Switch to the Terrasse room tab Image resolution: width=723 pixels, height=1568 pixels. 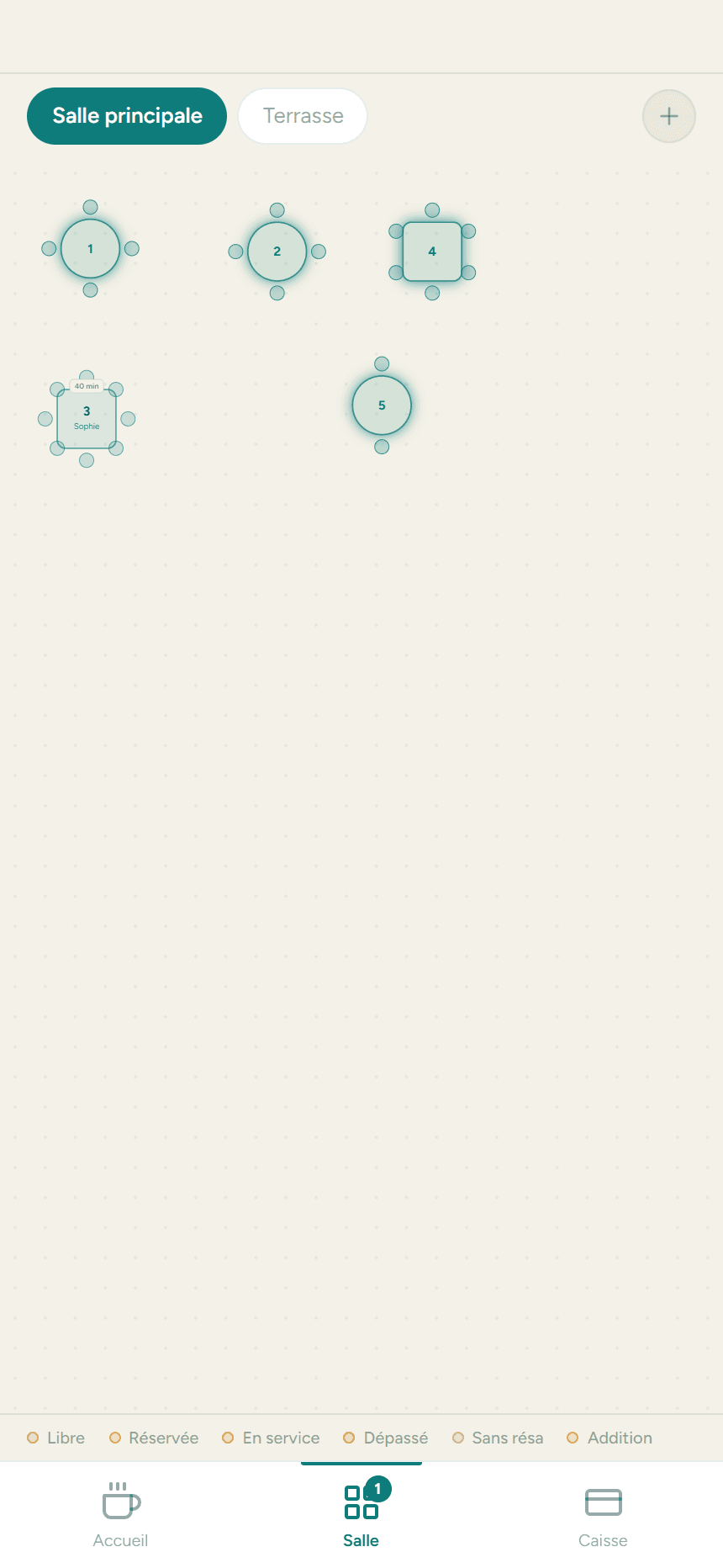(303, 116)
